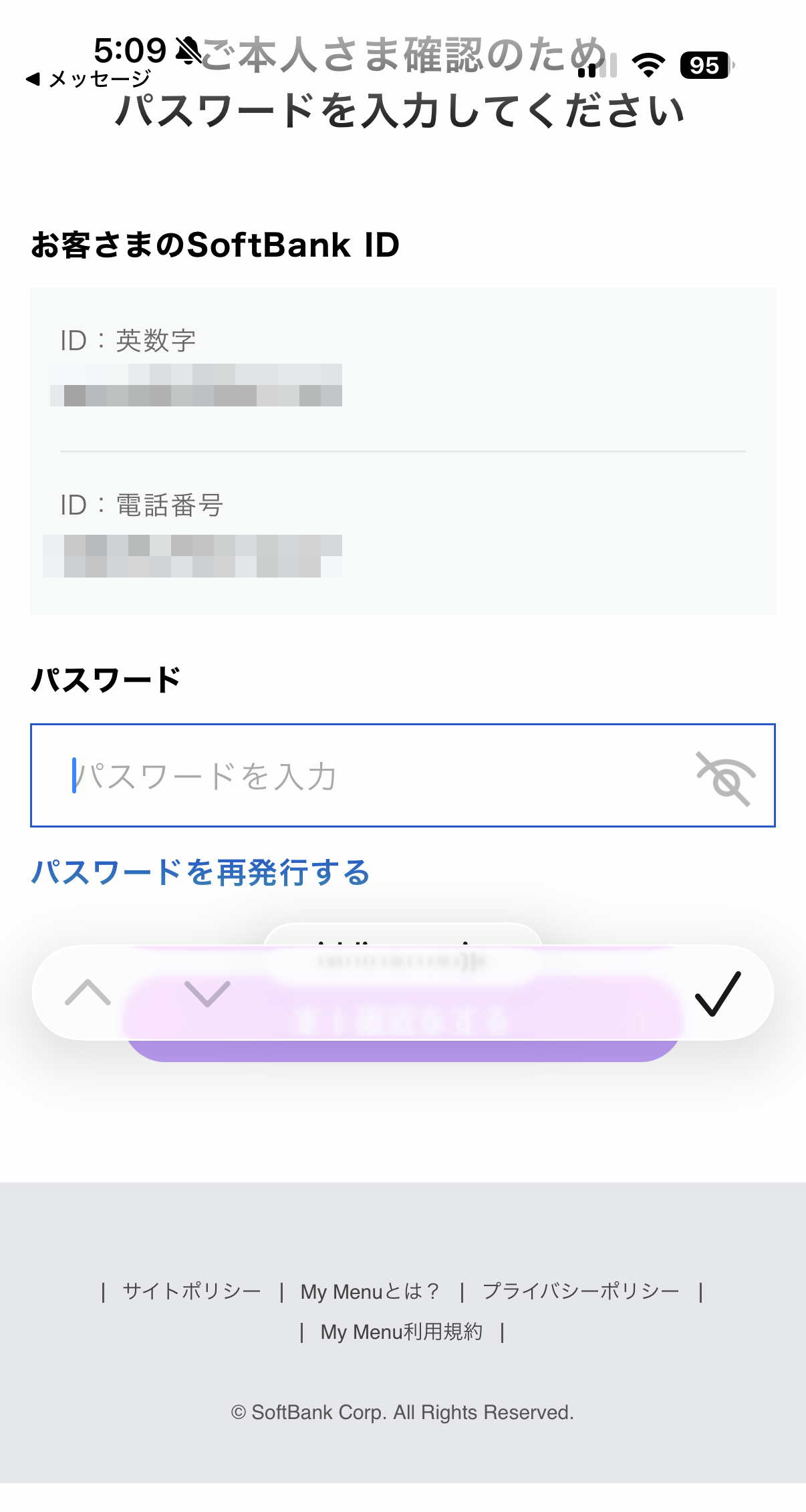Open the サイトポリシー footer link
Screen dimensions: 806x1512
coord(192,1291)
